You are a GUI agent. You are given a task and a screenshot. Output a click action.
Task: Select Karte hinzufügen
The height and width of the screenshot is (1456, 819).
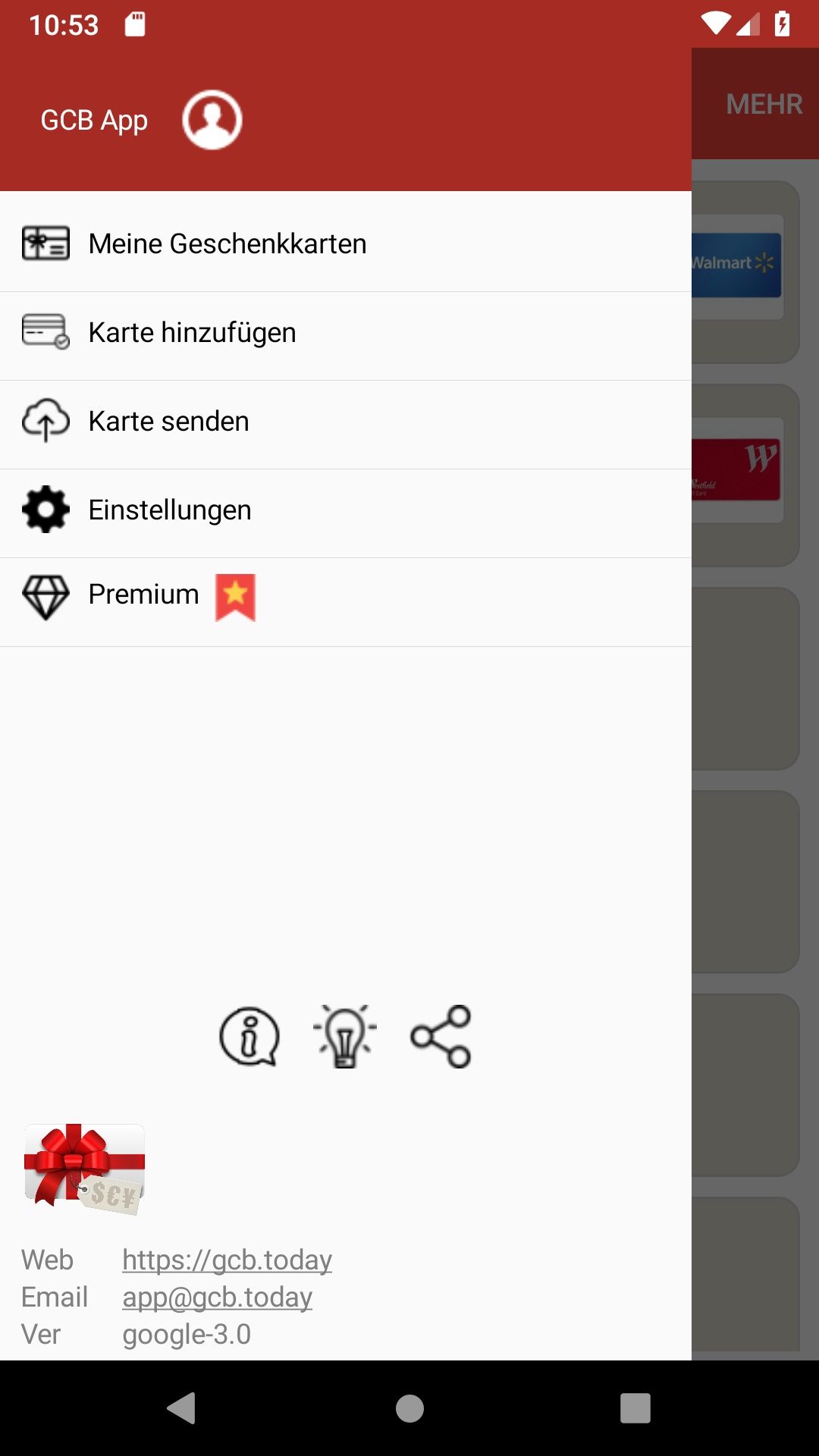[192, 332]
